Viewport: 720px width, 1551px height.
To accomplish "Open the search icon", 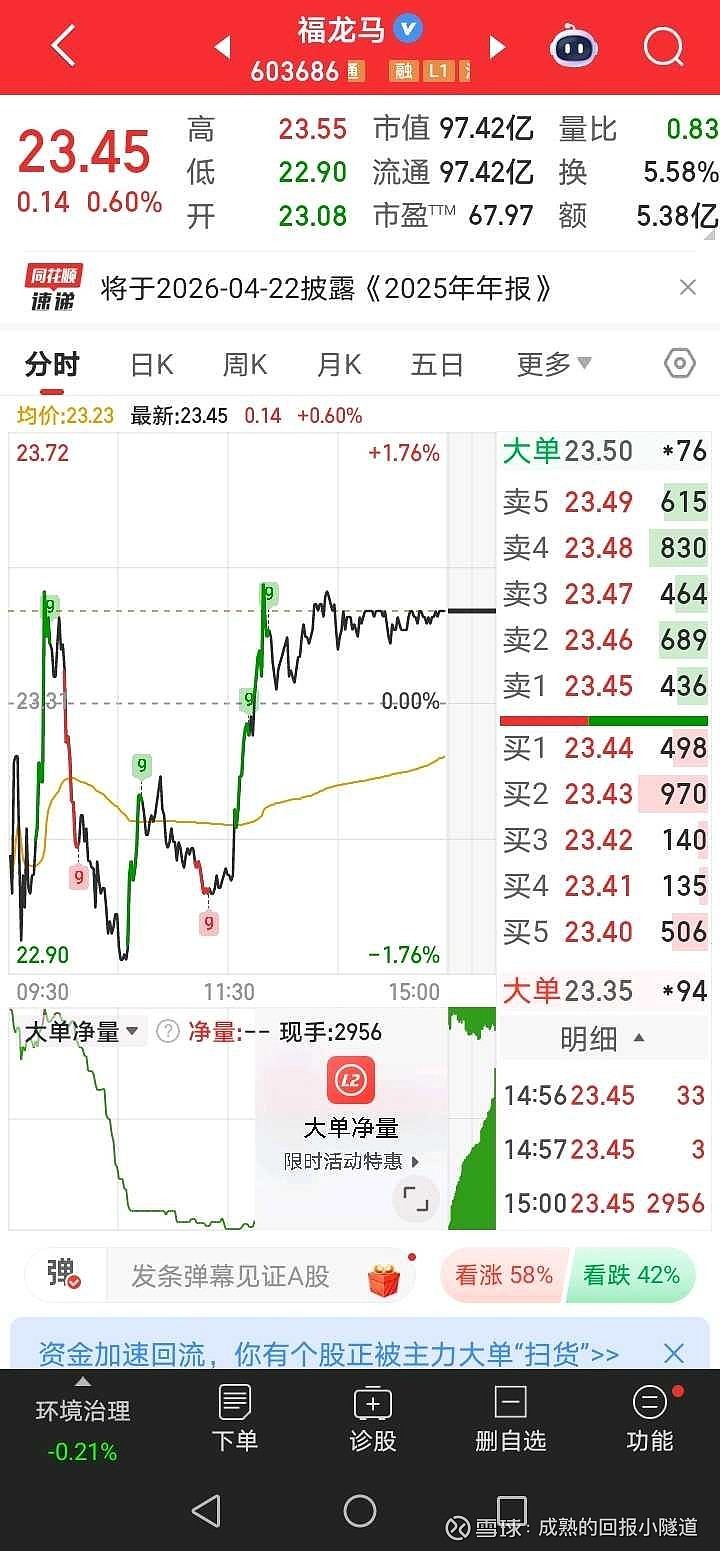I will tap(662, 46).
